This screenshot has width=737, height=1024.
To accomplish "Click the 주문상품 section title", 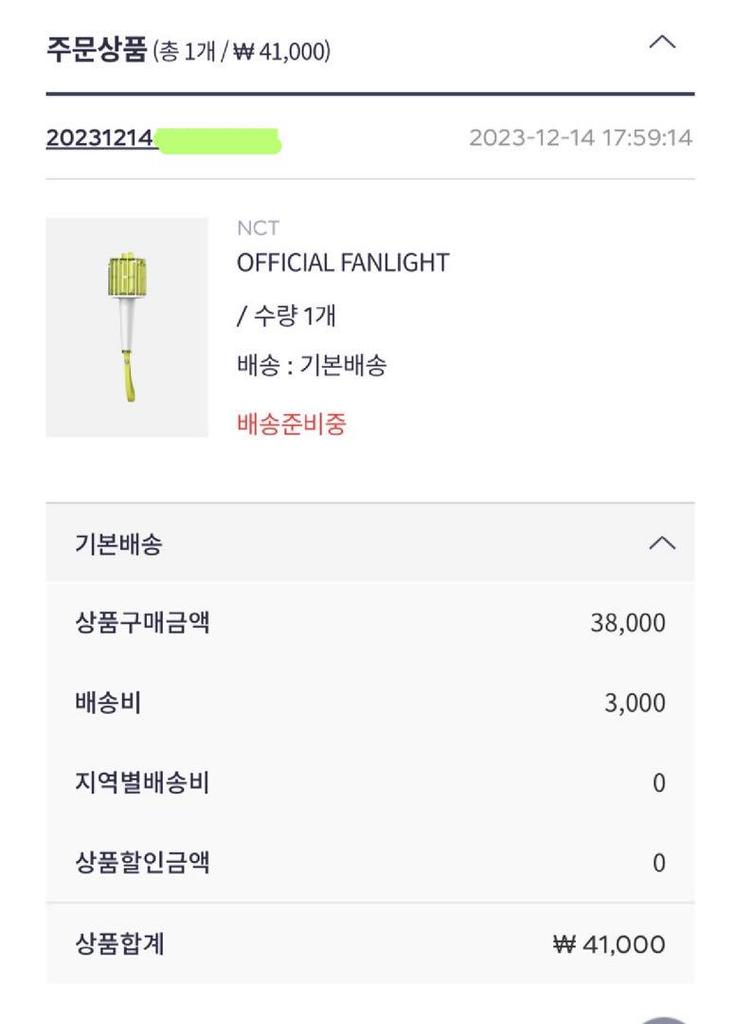I will (87, 46).
